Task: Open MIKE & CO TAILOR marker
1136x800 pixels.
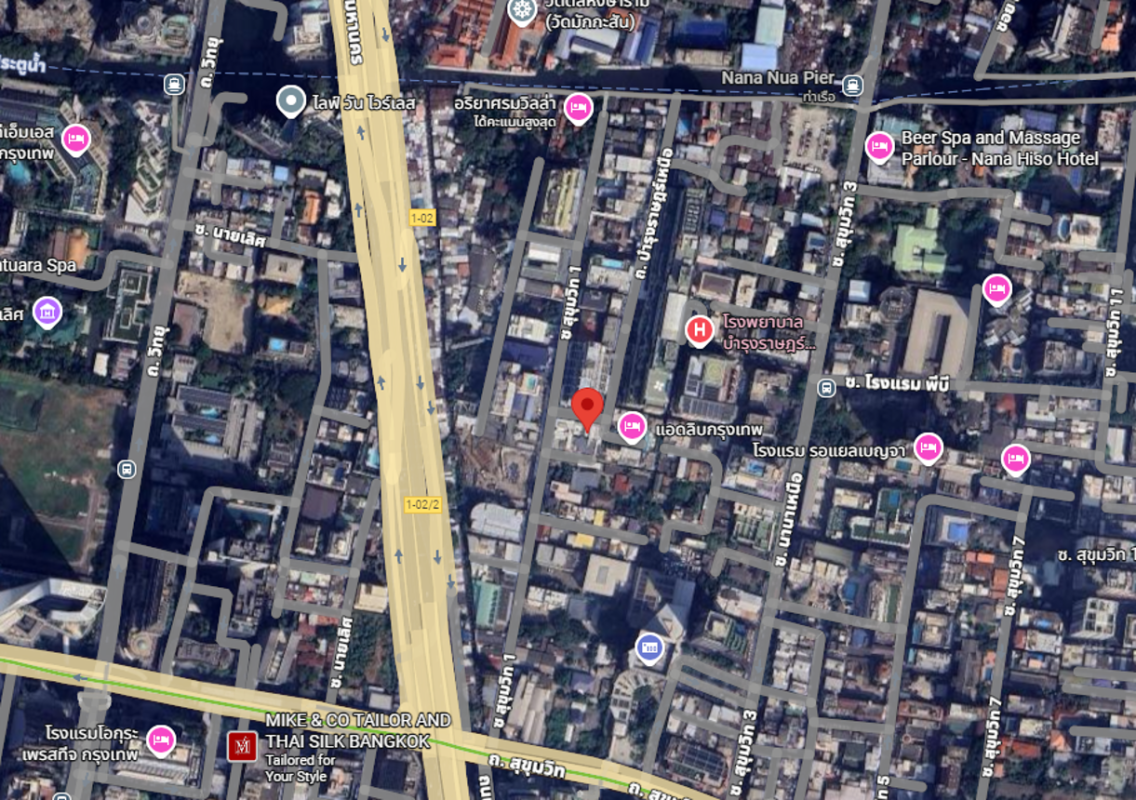Action: pos(241,746)
